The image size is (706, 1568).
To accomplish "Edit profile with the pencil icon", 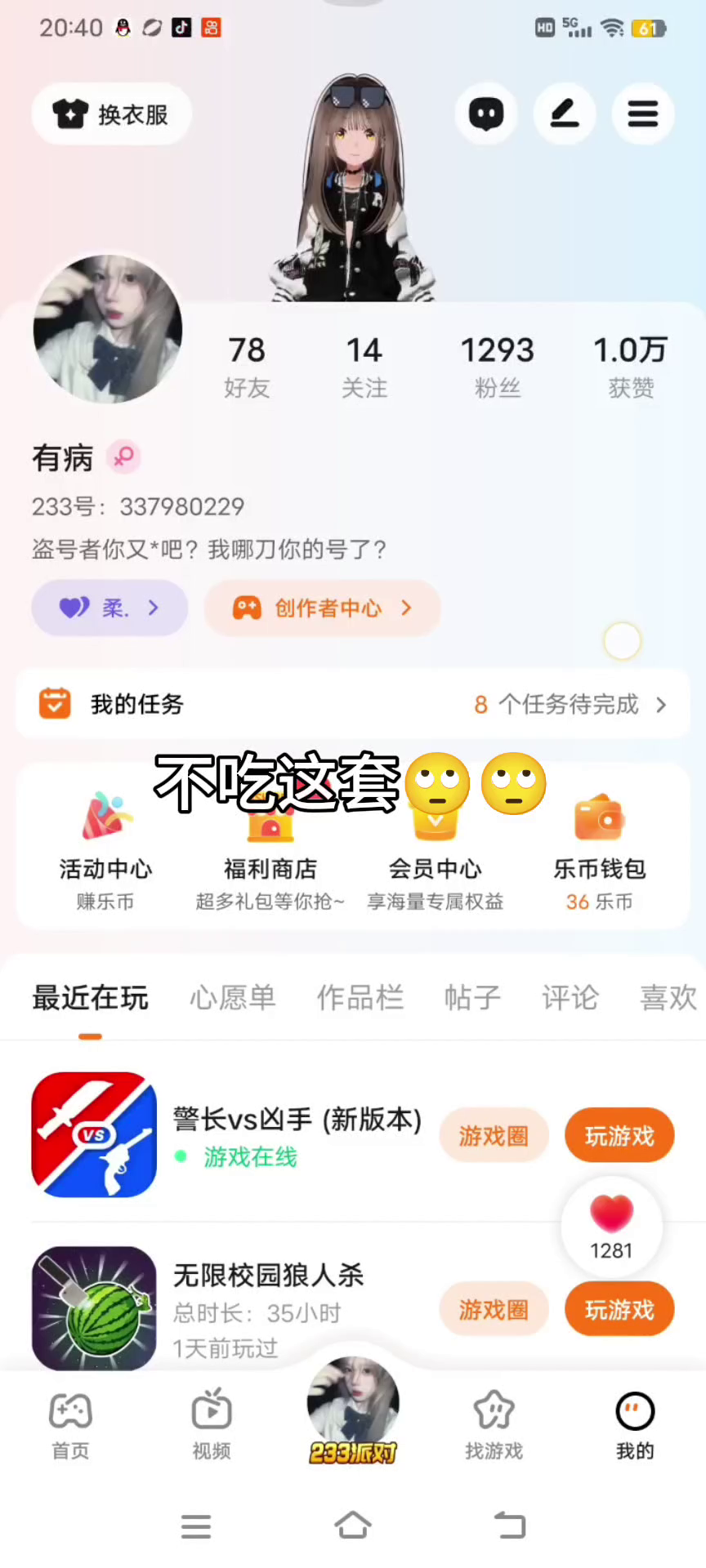I will click(565, 114).
